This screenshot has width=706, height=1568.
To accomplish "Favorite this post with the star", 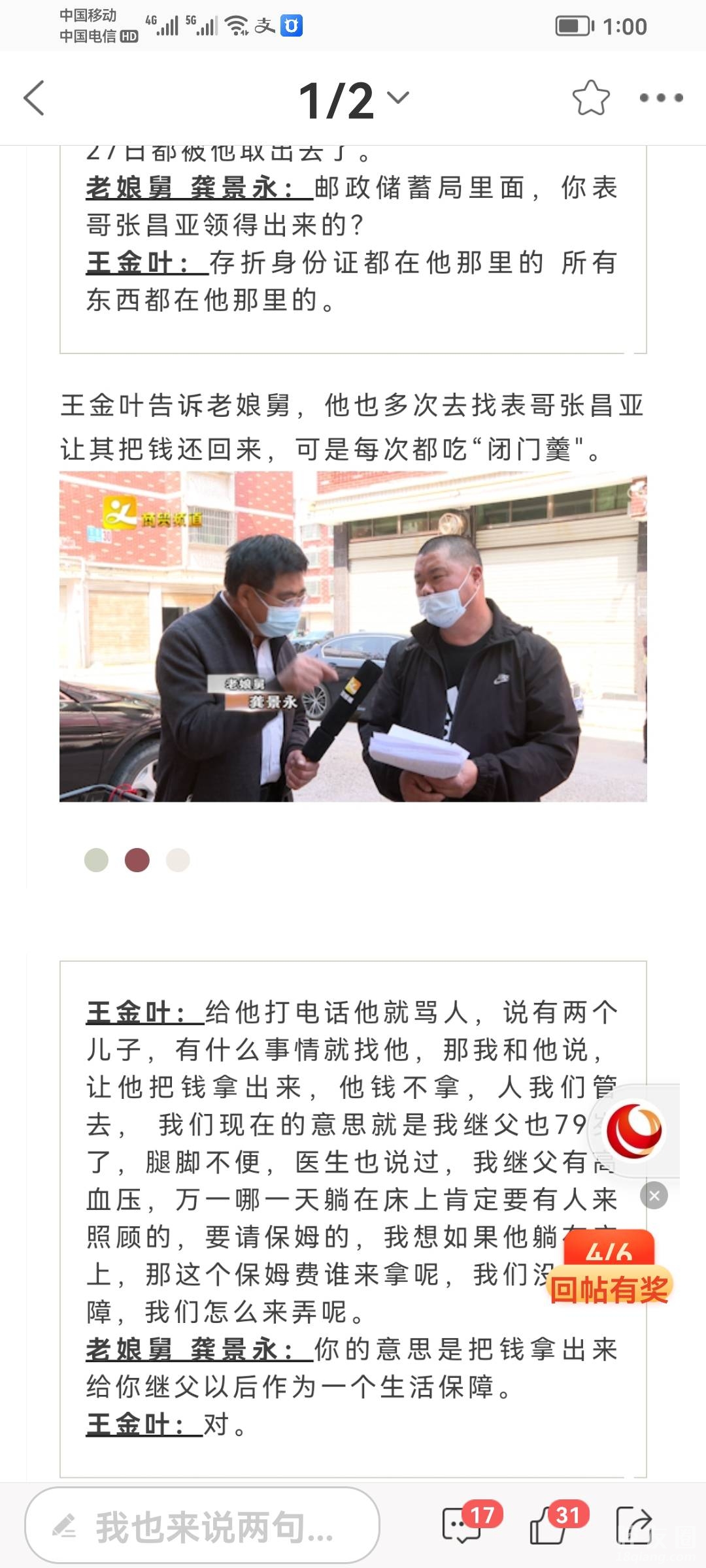I will [591, 99].
